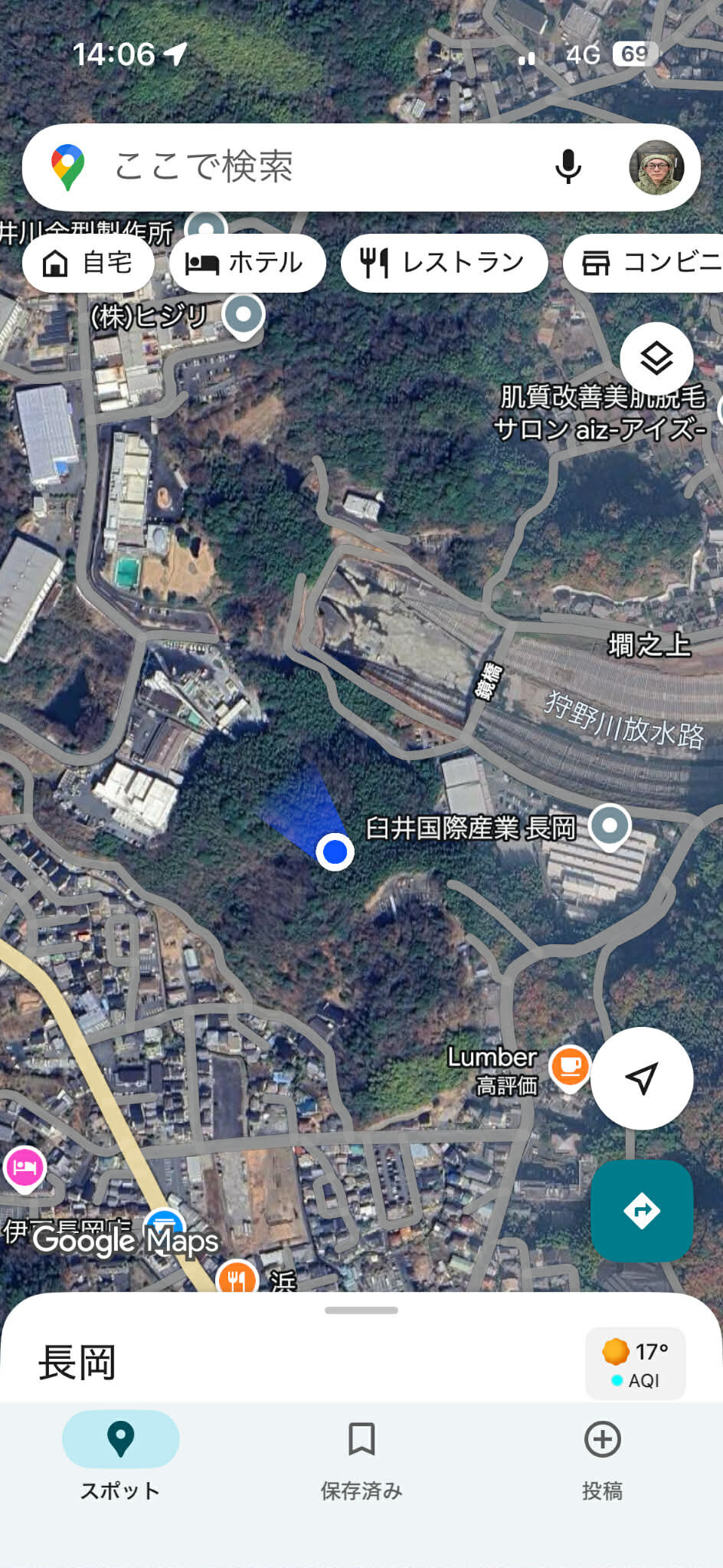The height and width of the screenshot is (1568, 723).
Task: Tap the pink hotel marker on map
Action: [25, 1168]
